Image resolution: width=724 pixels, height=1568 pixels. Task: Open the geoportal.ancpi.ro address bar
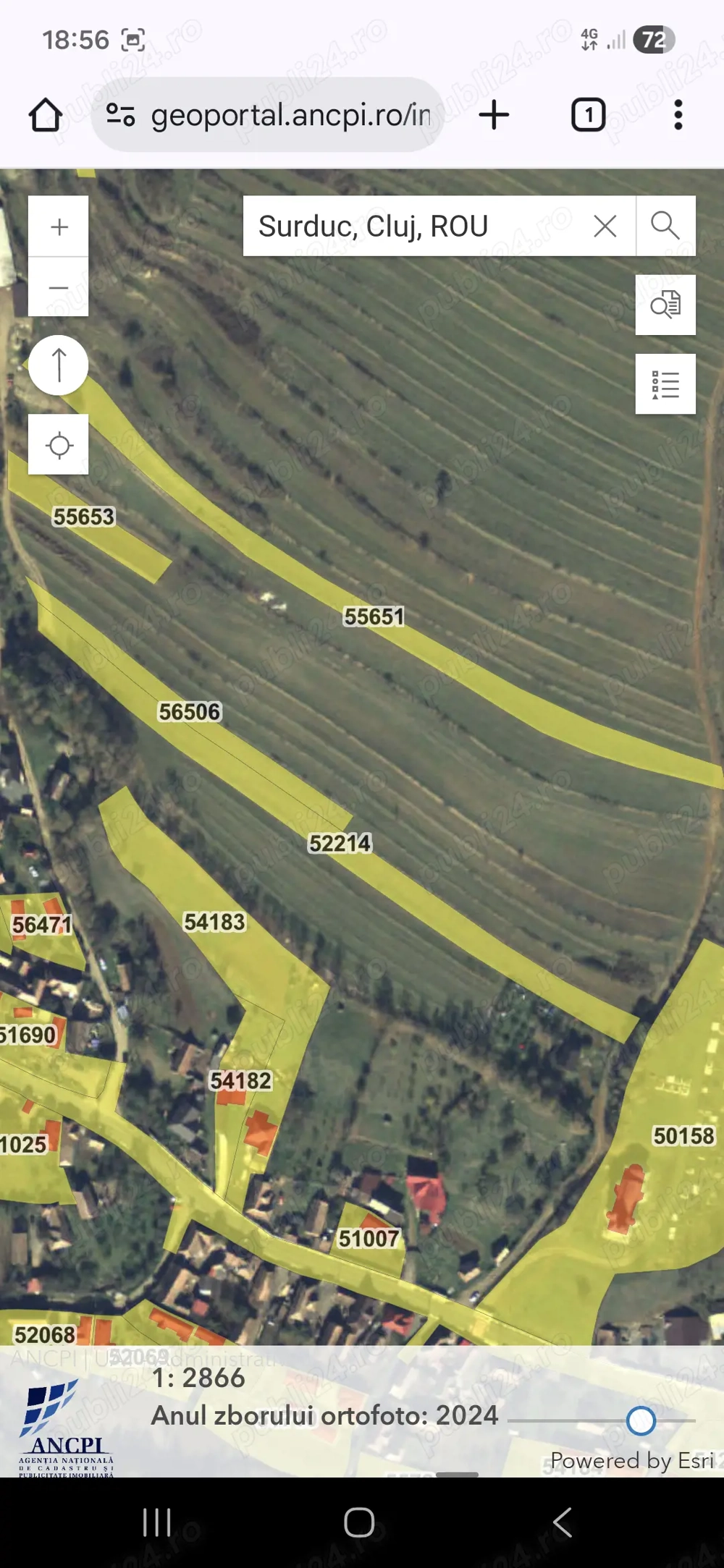click(290, 115)
